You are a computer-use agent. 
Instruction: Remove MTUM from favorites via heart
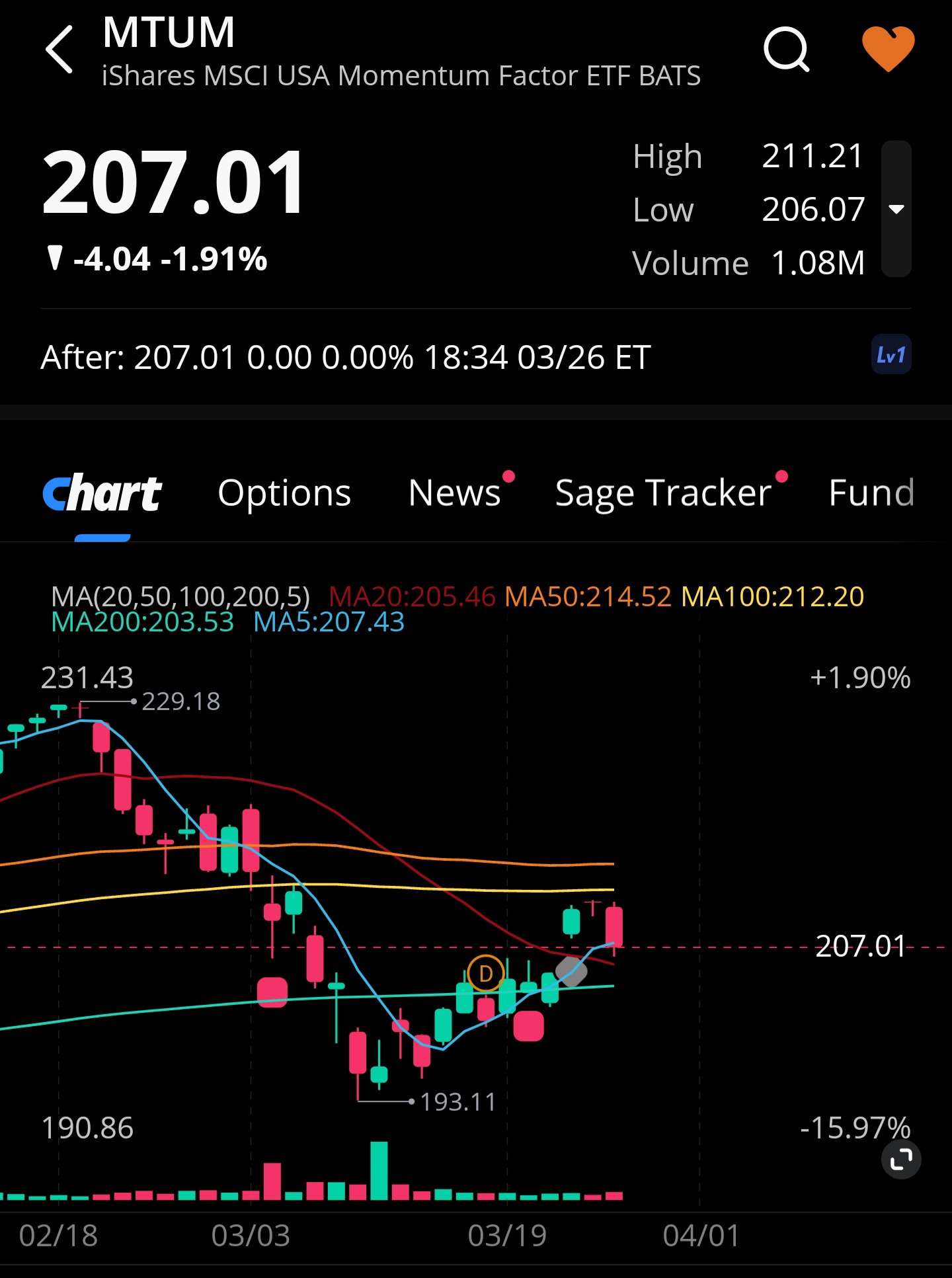888,48
